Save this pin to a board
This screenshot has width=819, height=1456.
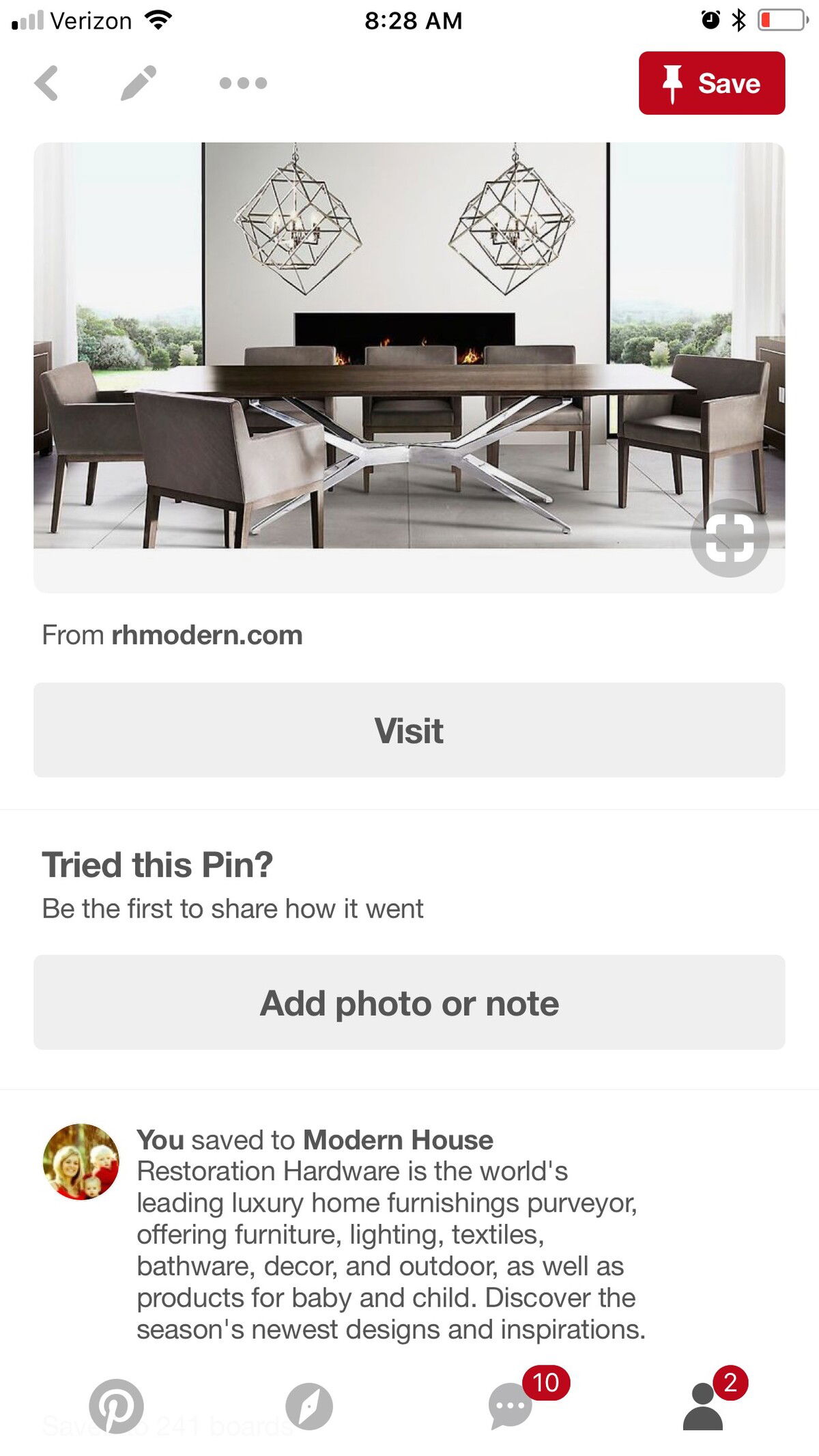711,83
